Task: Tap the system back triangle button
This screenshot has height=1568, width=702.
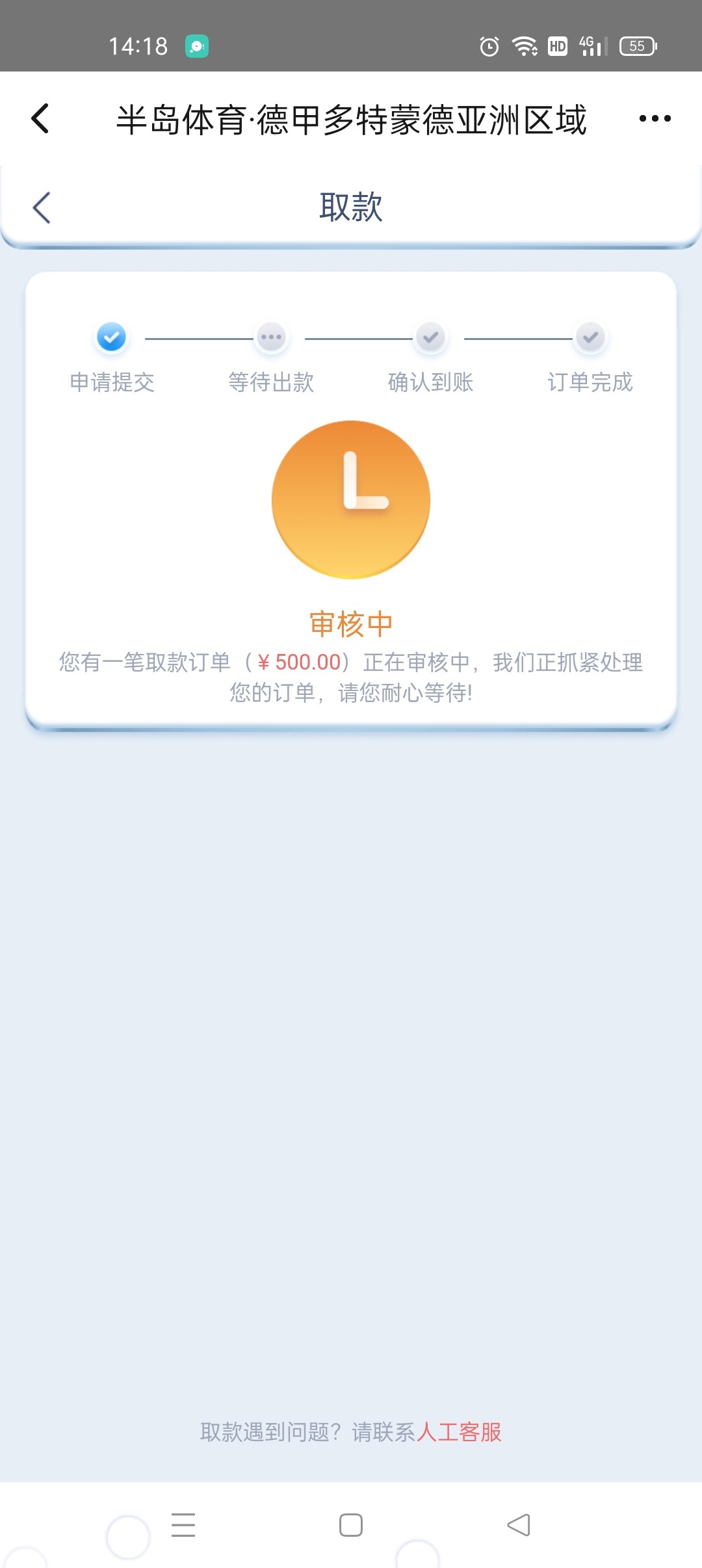Action: [519, 1524]
